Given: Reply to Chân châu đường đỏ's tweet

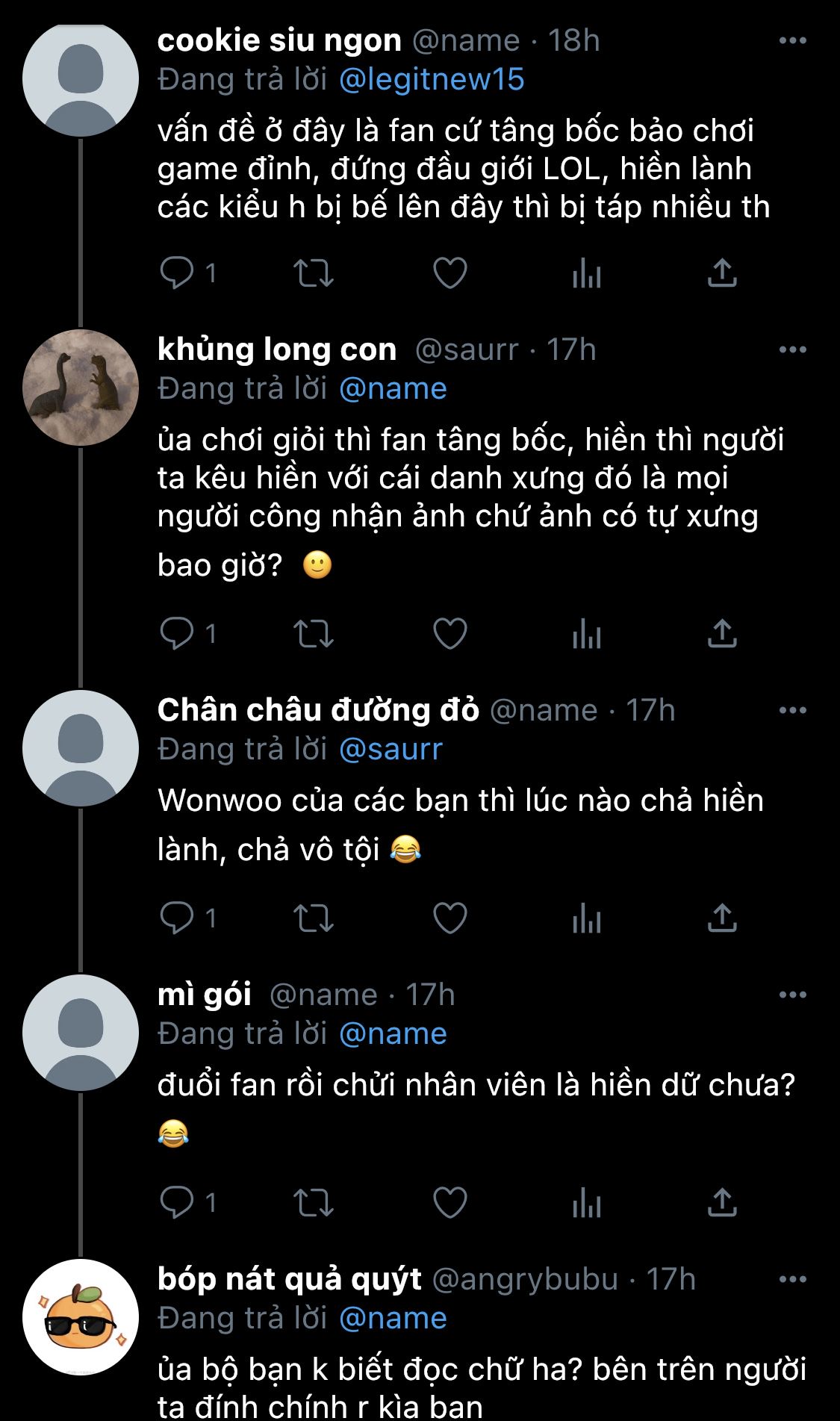Looking at the screenshot, I should tap(177, 918).
